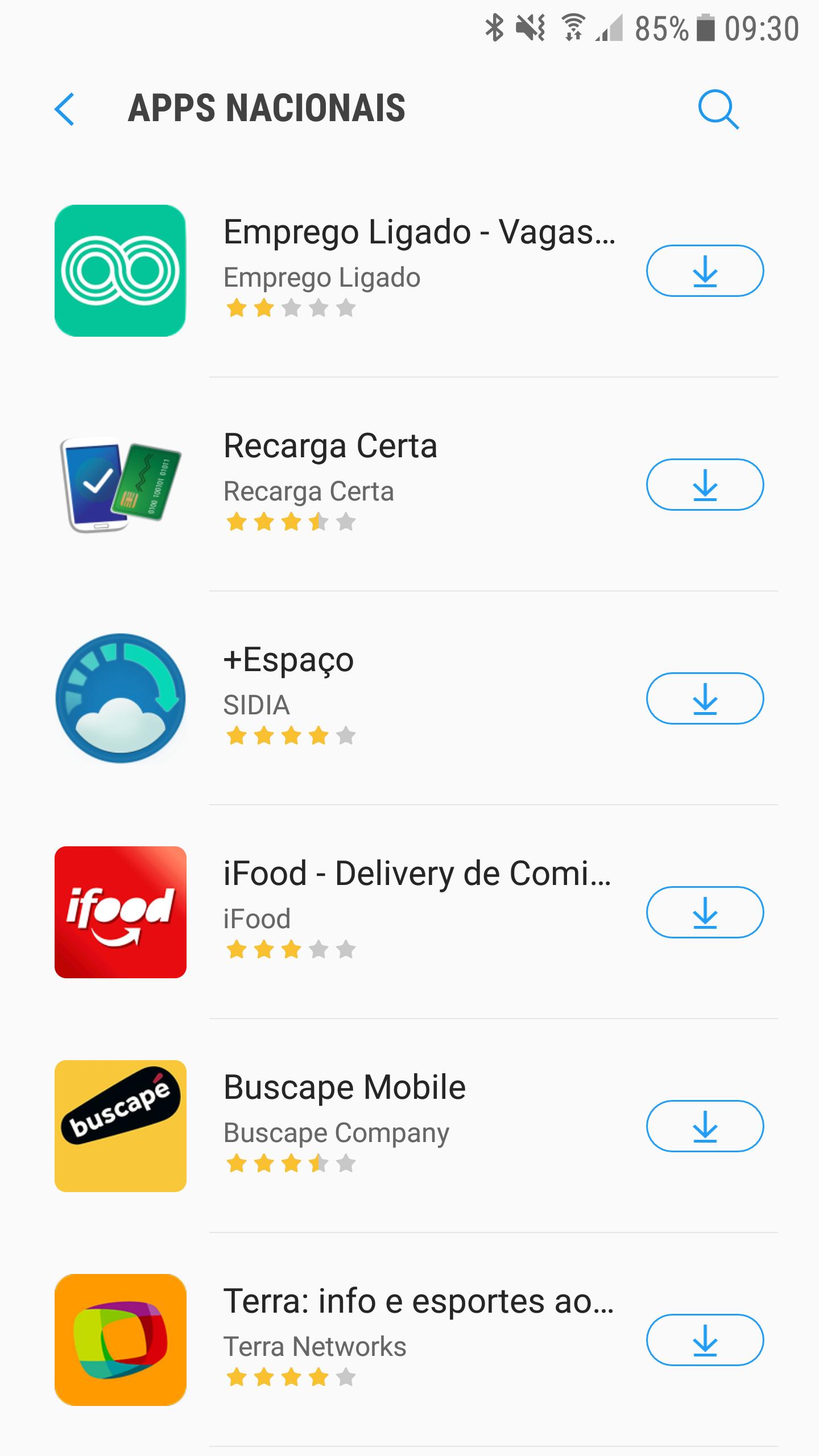Open the +Espaço listing
Viewport: 819px width, 1456px height.
click(x=289, y=661)
